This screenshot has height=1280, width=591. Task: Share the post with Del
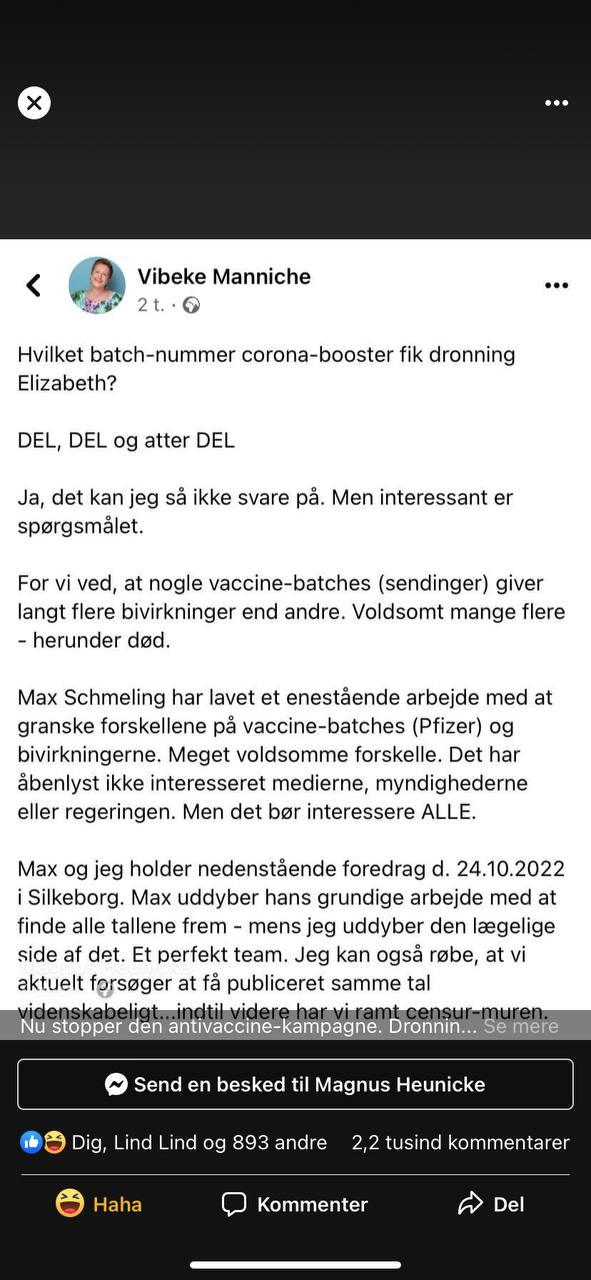[491, 1204]
